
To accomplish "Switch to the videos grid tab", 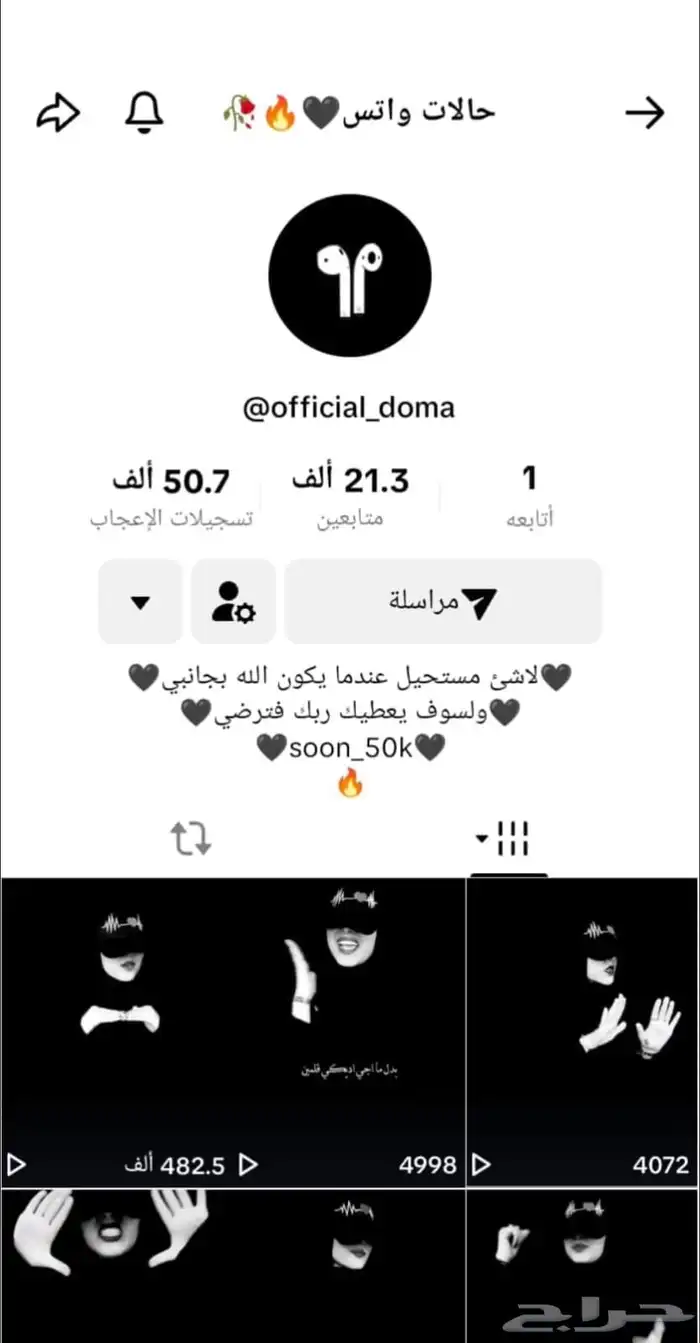I will point(508,840).
